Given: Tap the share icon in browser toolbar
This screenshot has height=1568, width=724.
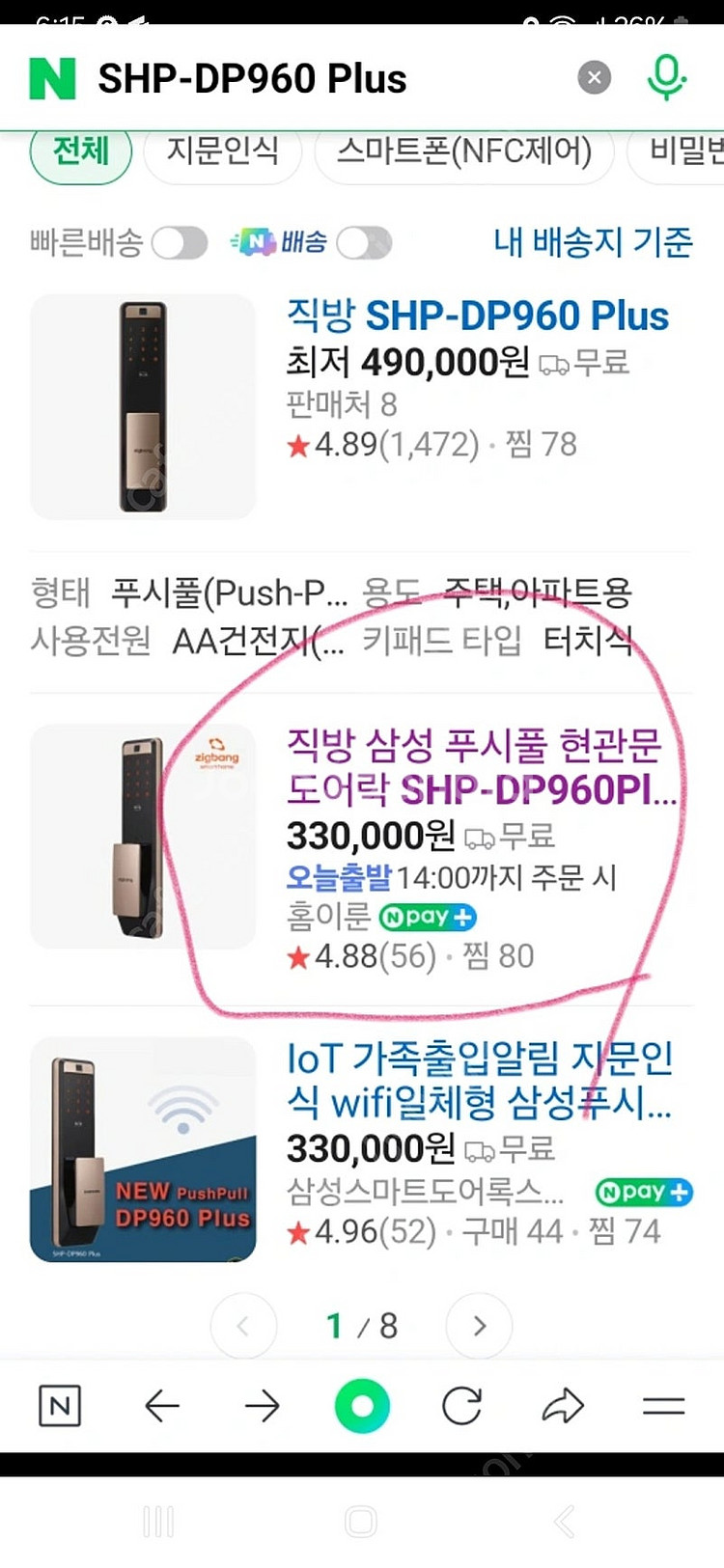Looking at the screenshot, I should pos(563,1407).
